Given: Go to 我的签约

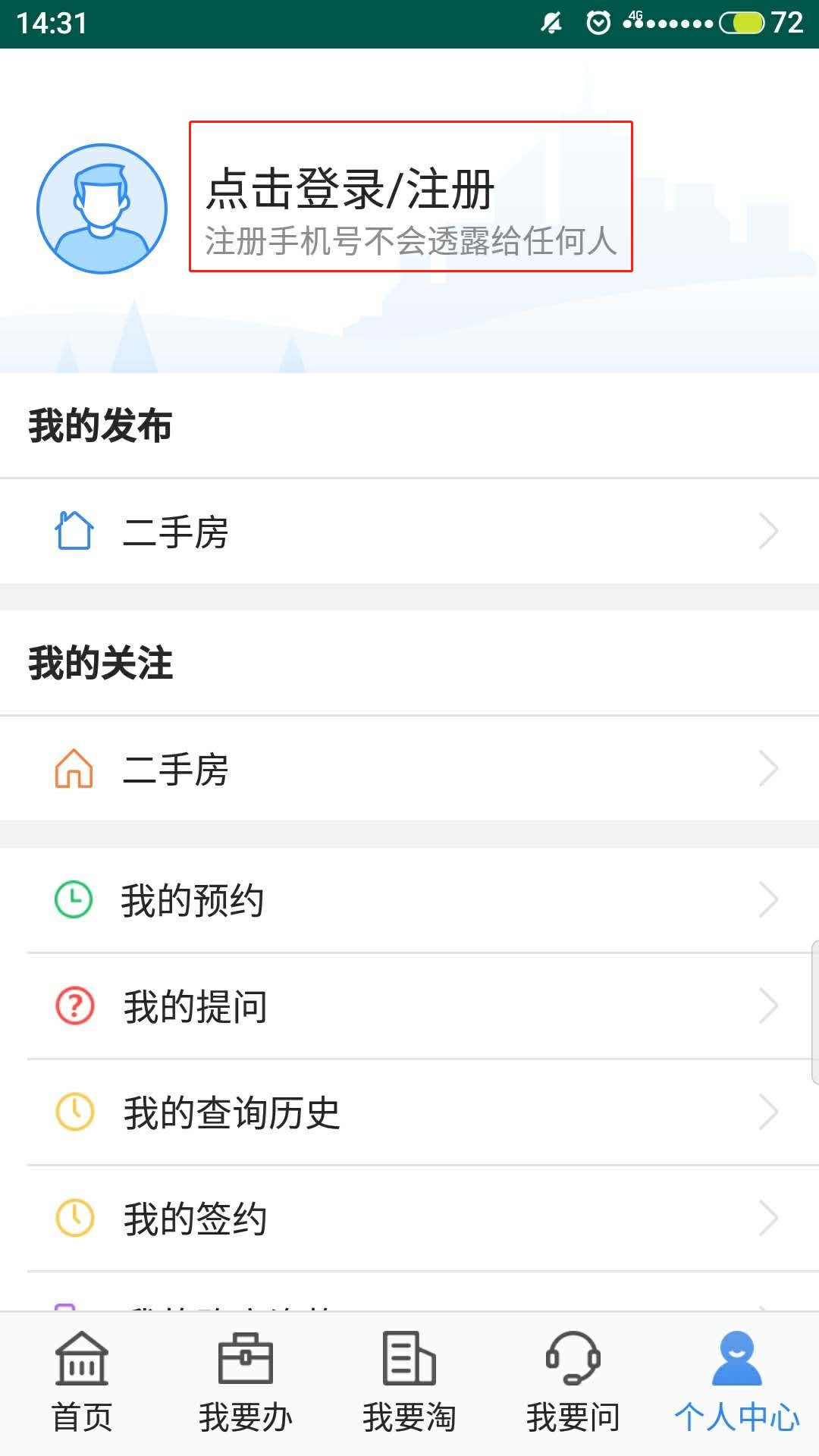Looking at the screenshot, I should 409,1219.
